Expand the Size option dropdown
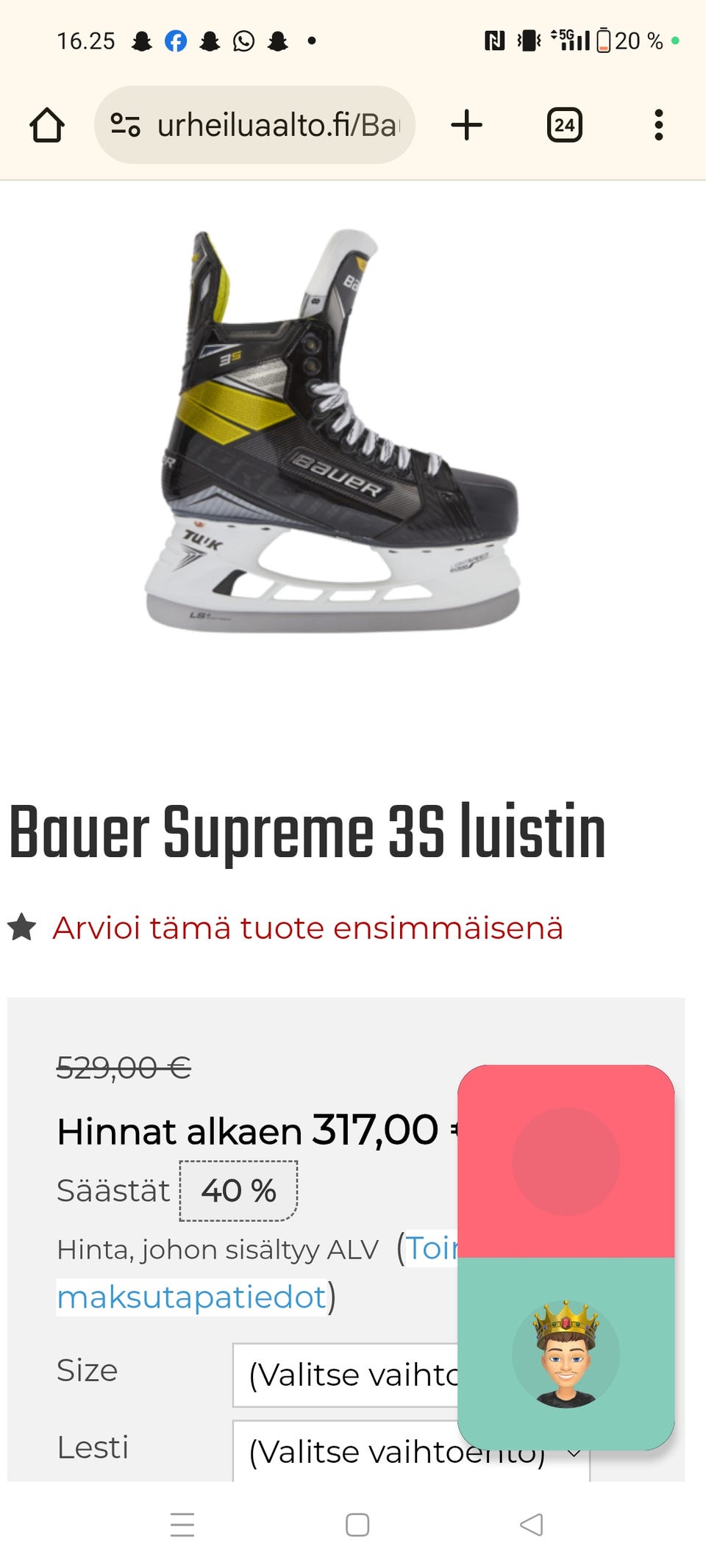The image size is (706, 1568). point(346,1375)
